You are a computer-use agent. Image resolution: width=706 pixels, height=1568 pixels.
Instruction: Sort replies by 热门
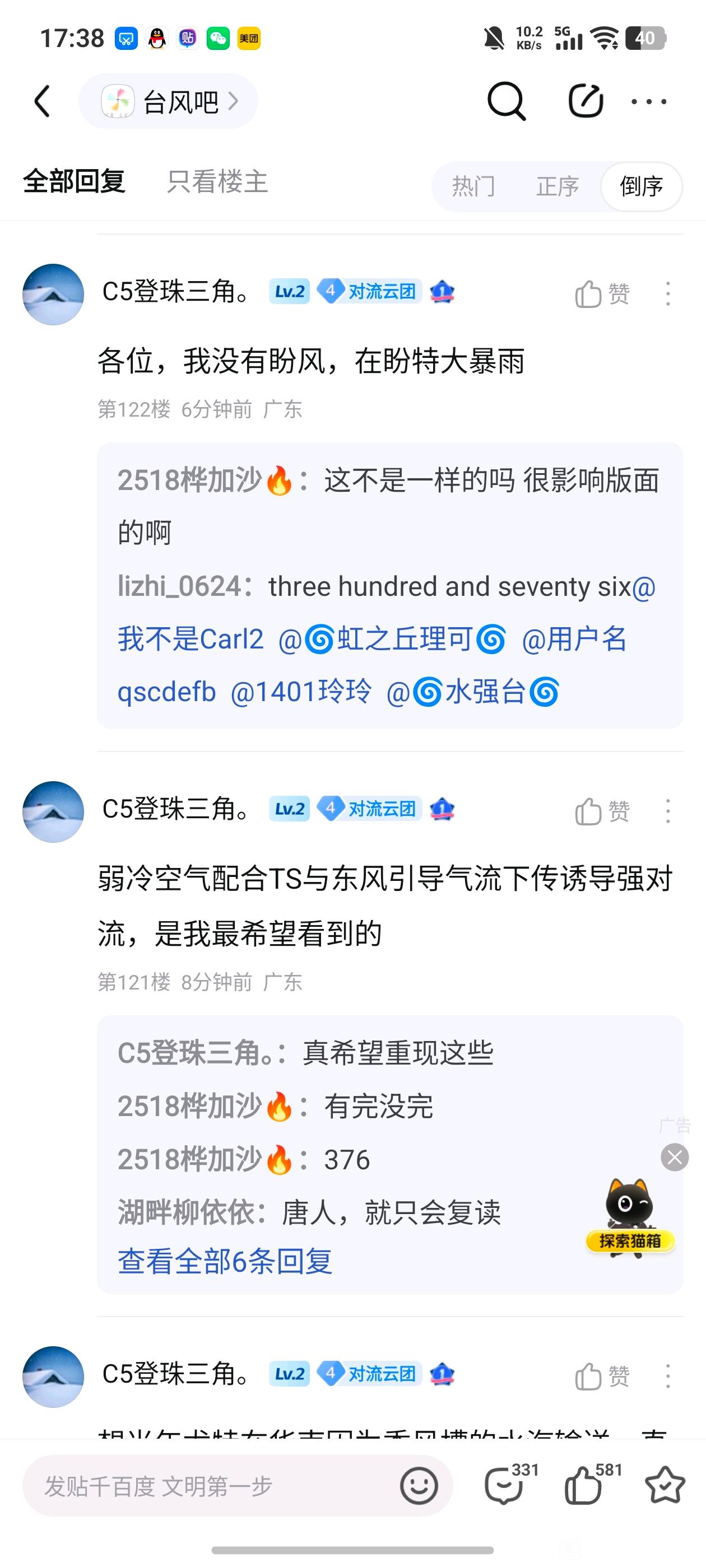473,186
